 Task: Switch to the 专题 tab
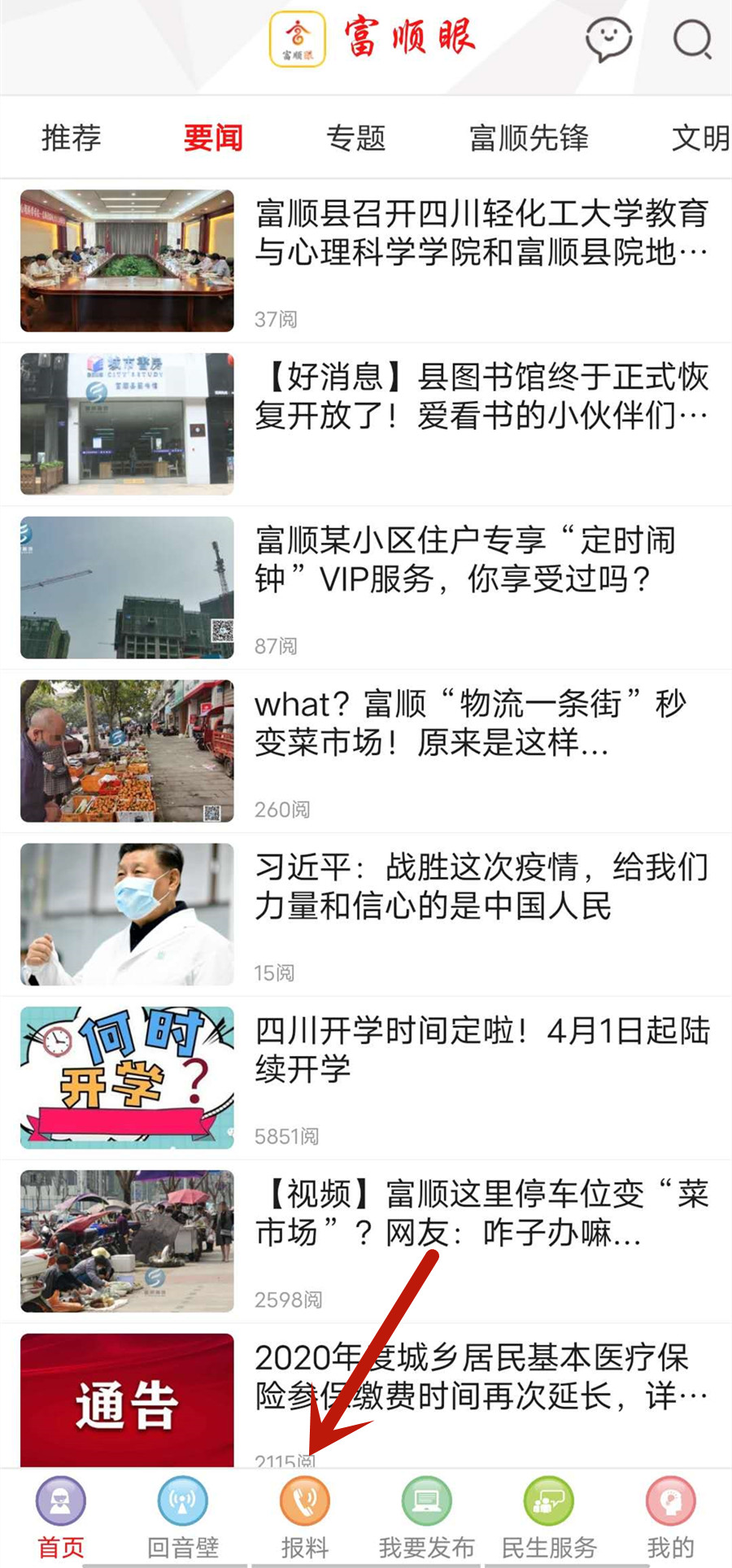(x=355, y=138)
